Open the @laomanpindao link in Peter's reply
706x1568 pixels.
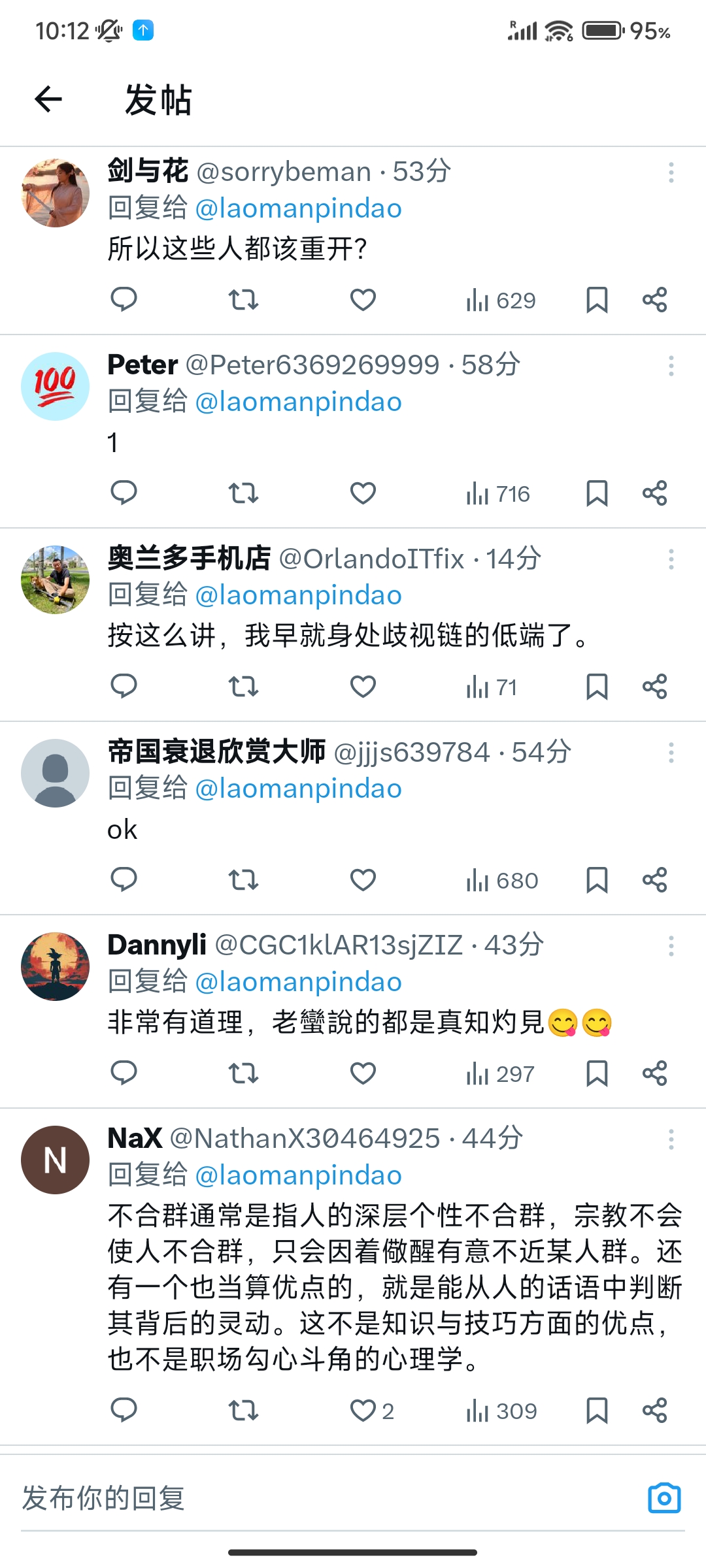pyautogui.click(x=299, y=402)
